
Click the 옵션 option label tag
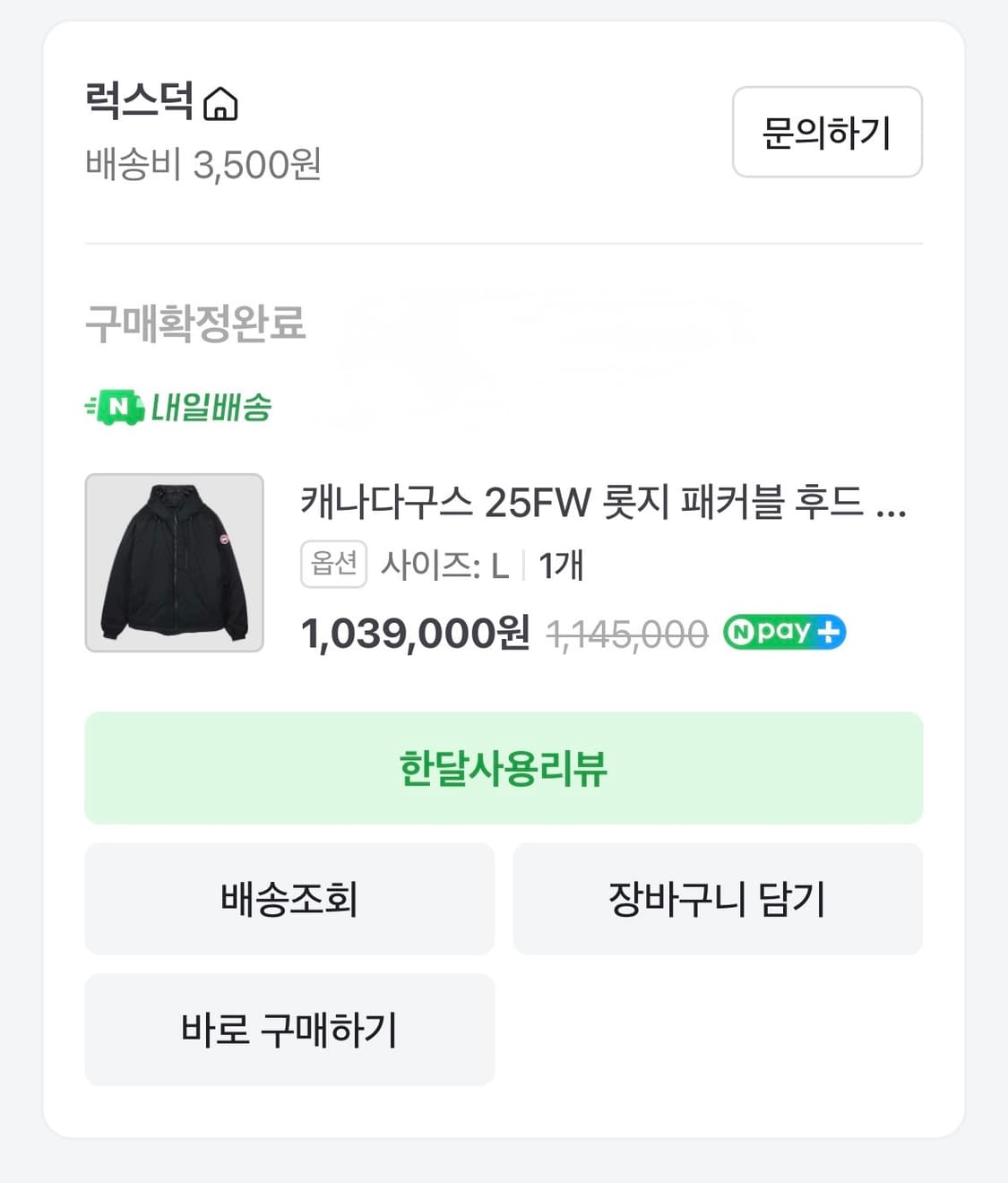333,563
